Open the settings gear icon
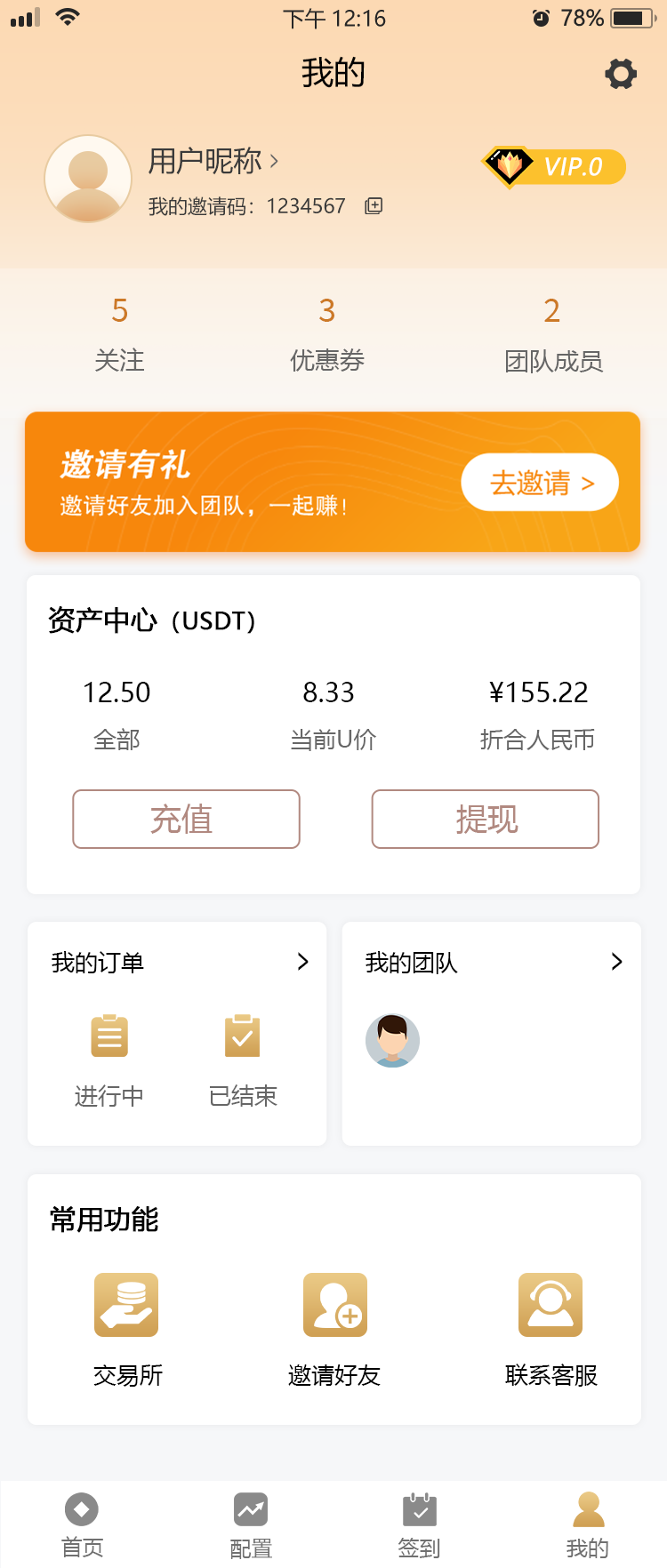667x1568 pixels. 620,75
